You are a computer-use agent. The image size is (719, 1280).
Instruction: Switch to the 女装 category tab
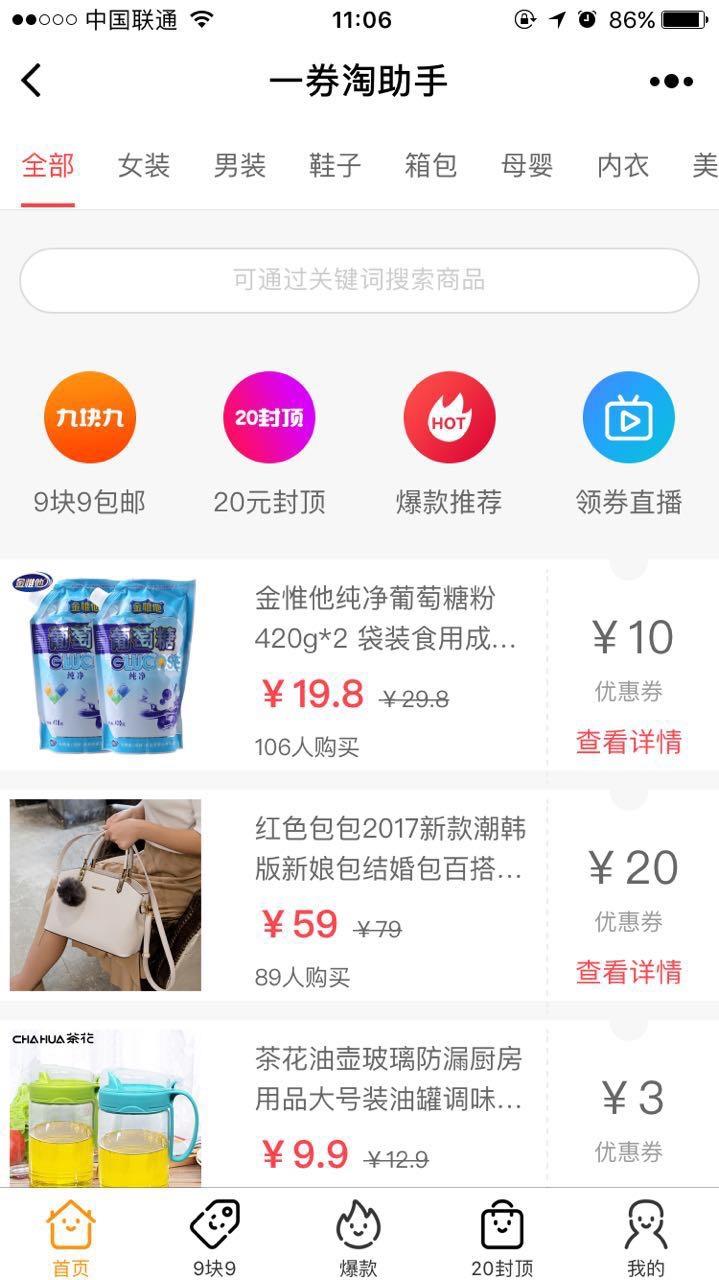click(144, 166)
